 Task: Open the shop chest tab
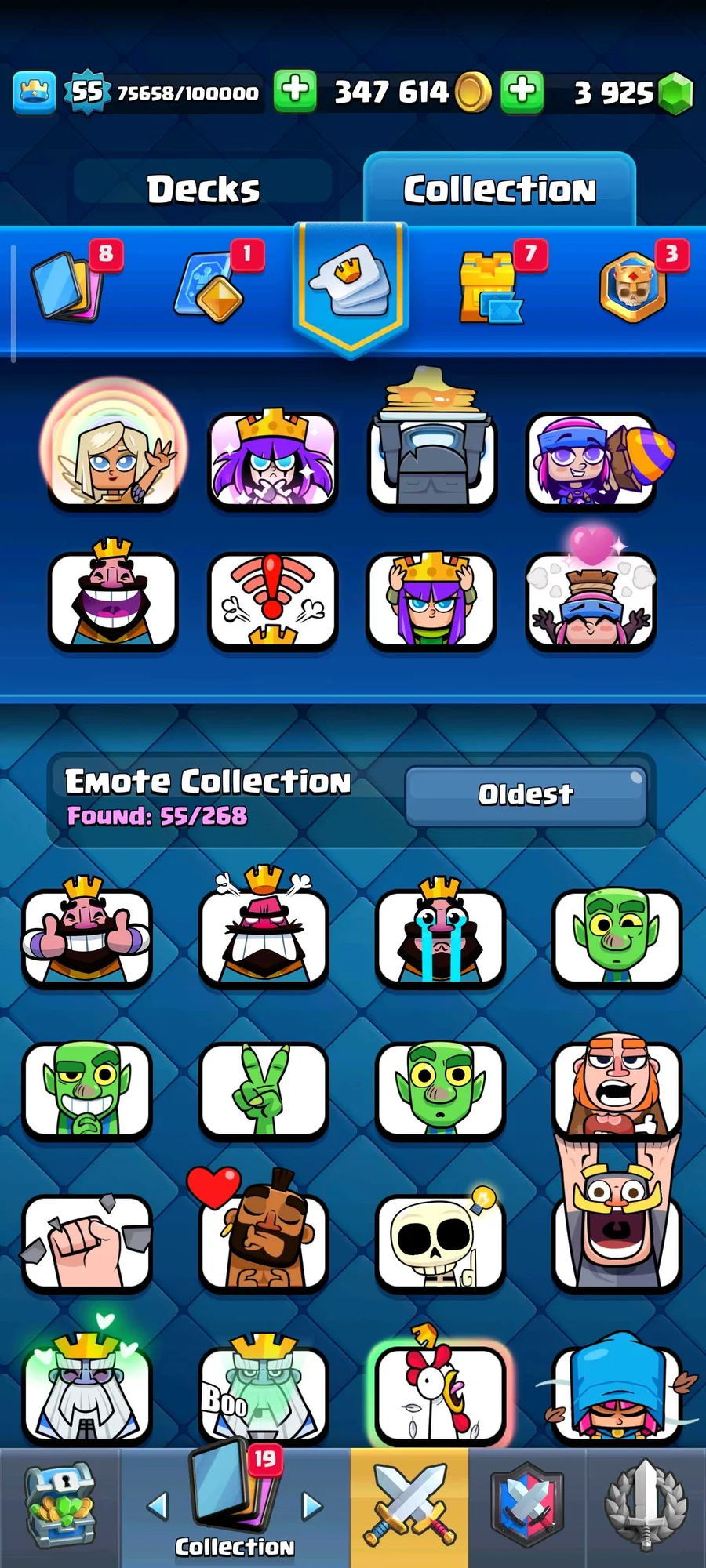point(60,1507)
